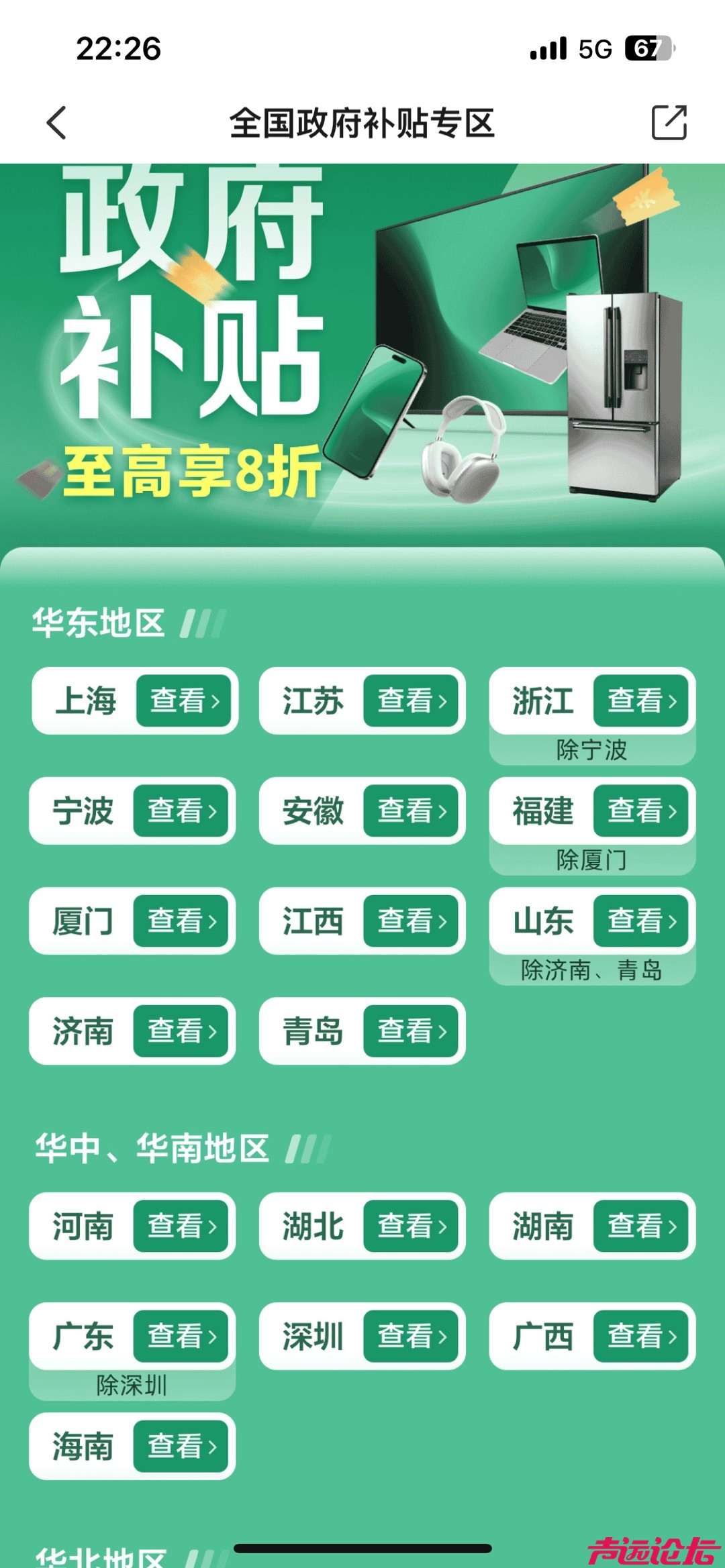725x1568 pixels.
Task: Open the 福建 subsidy page
Action: [x=640, y=811]
